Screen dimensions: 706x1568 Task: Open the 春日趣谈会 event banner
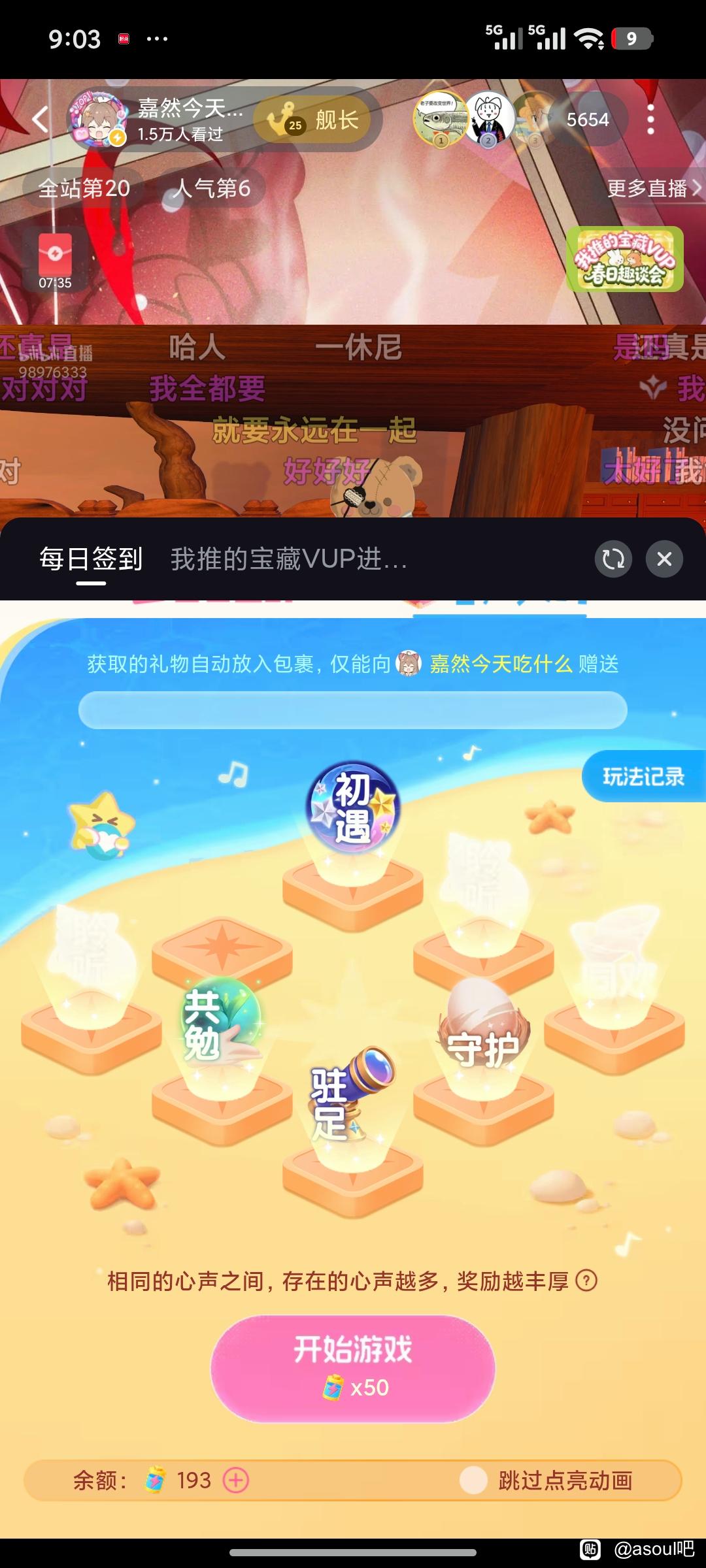tap(625, 259)
